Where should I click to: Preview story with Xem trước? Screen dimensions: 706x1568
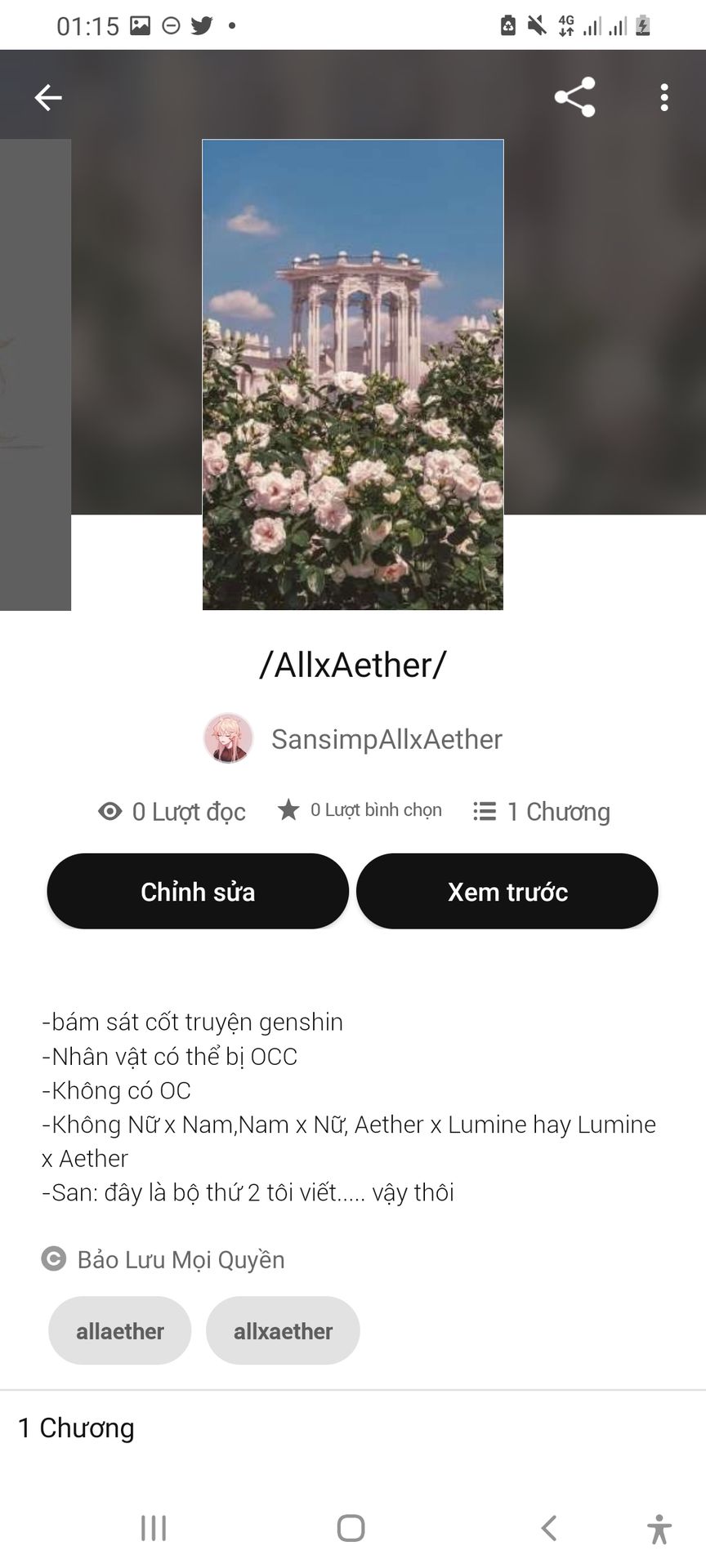507,891
